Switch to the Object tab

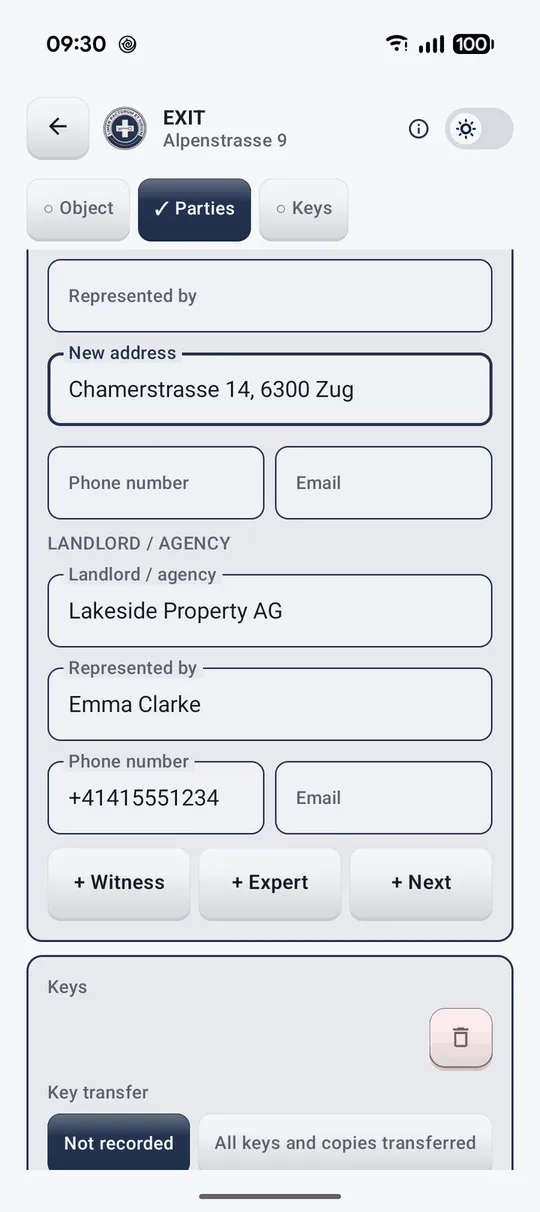point(78,209)
